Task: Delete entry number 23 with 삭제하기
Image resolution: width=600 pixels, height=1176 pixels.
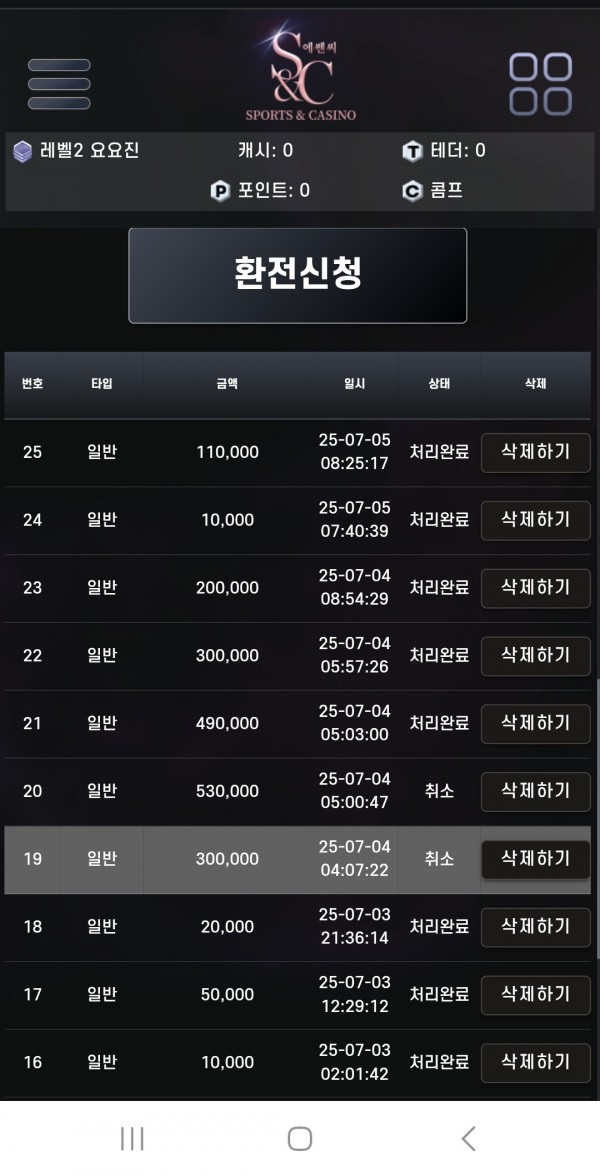Action: pos(535,588)
